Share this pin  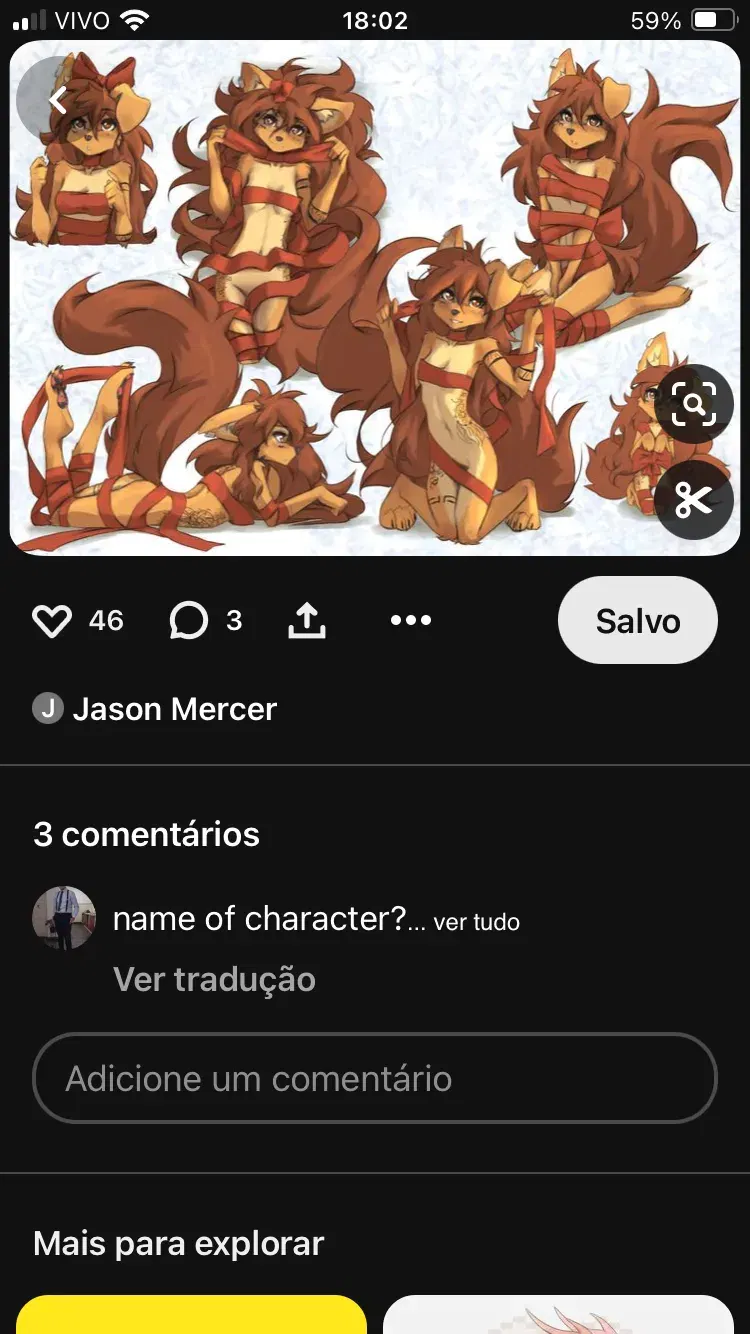click(x=307, y=621)
